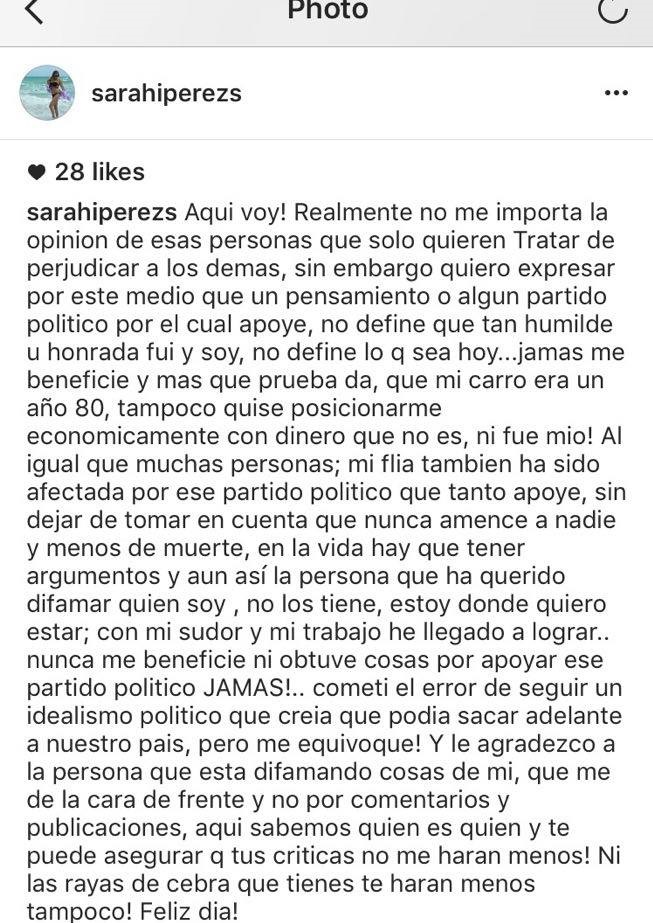Open the post options menu
This screenshot has height=923, width=653.
616,94
